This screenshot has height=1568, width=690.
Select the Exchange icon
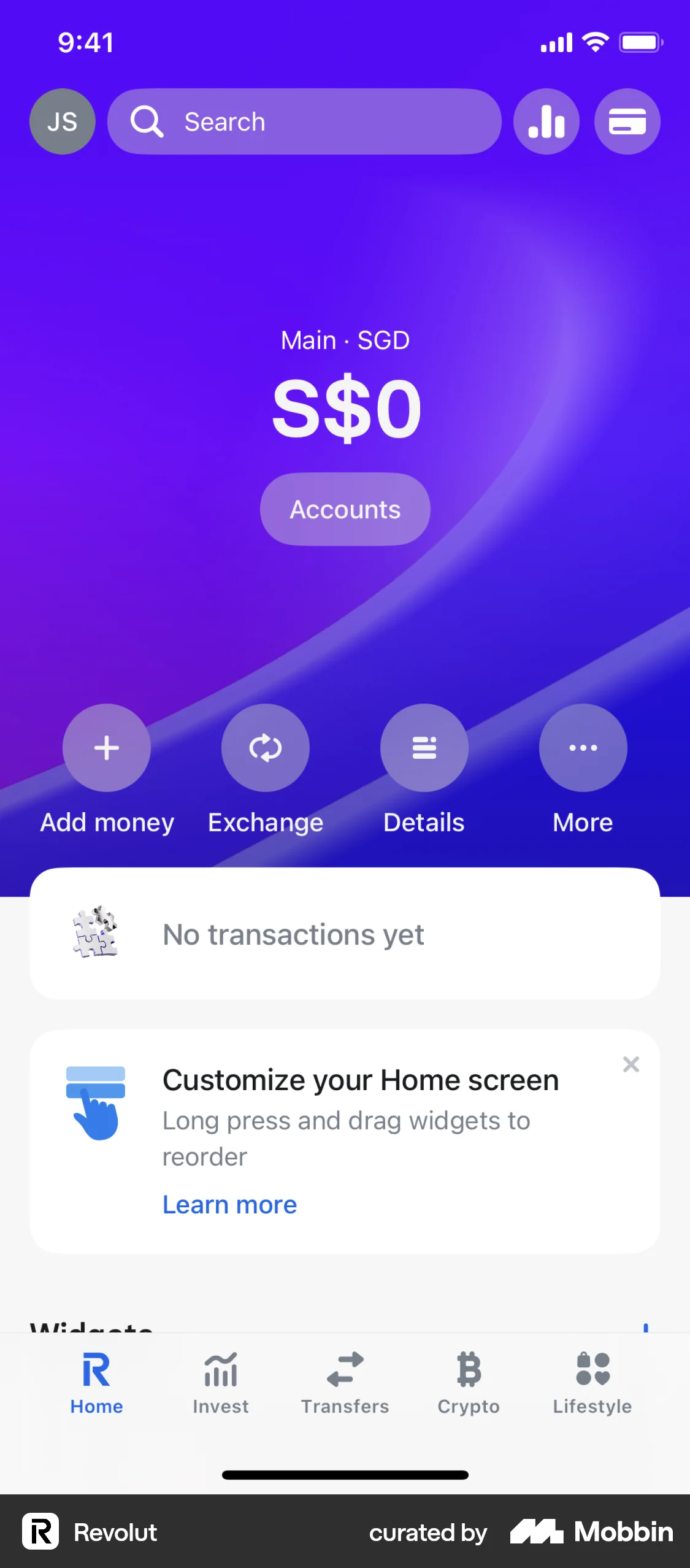coord(265,747)
